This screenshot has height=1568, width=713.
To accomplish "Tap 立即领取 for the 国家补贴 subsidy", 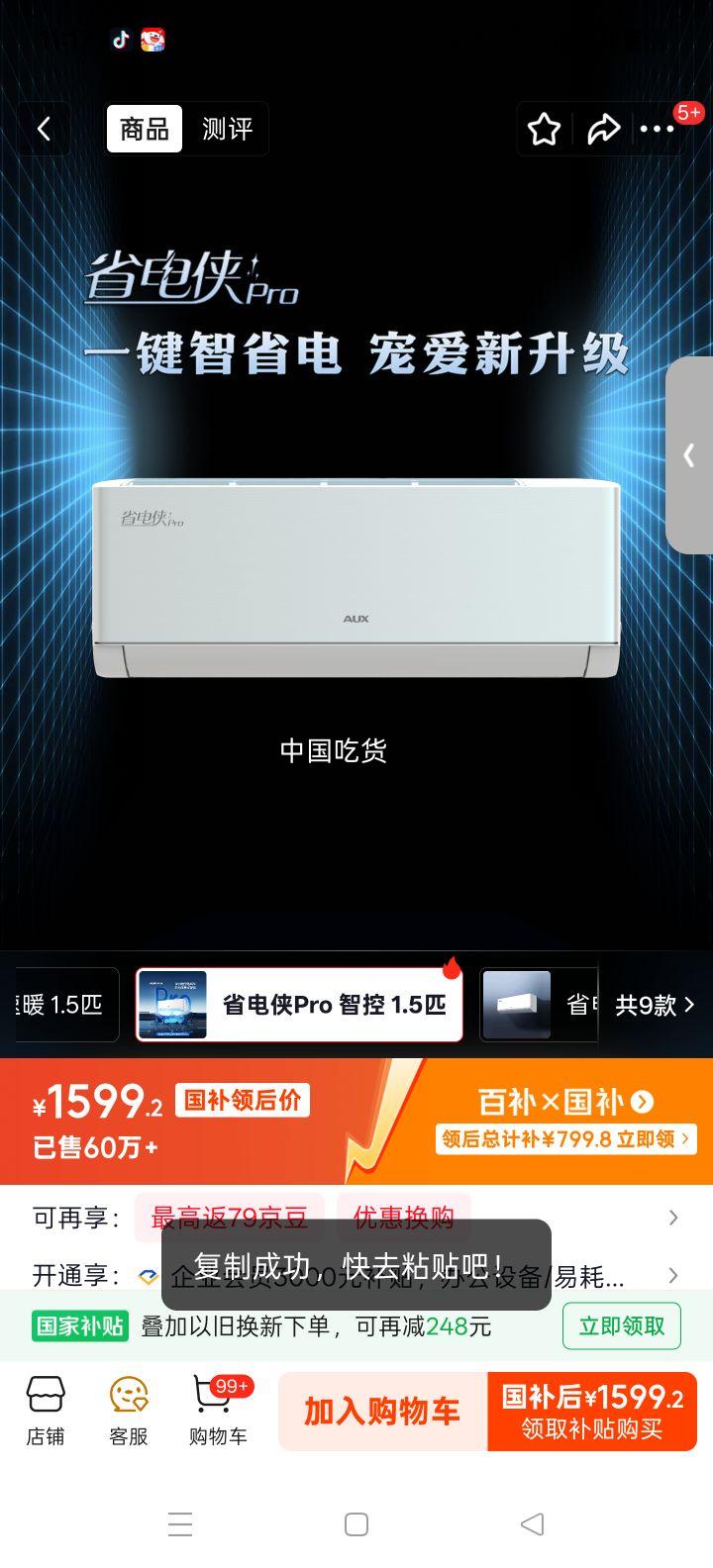I will click(621, 1324).
